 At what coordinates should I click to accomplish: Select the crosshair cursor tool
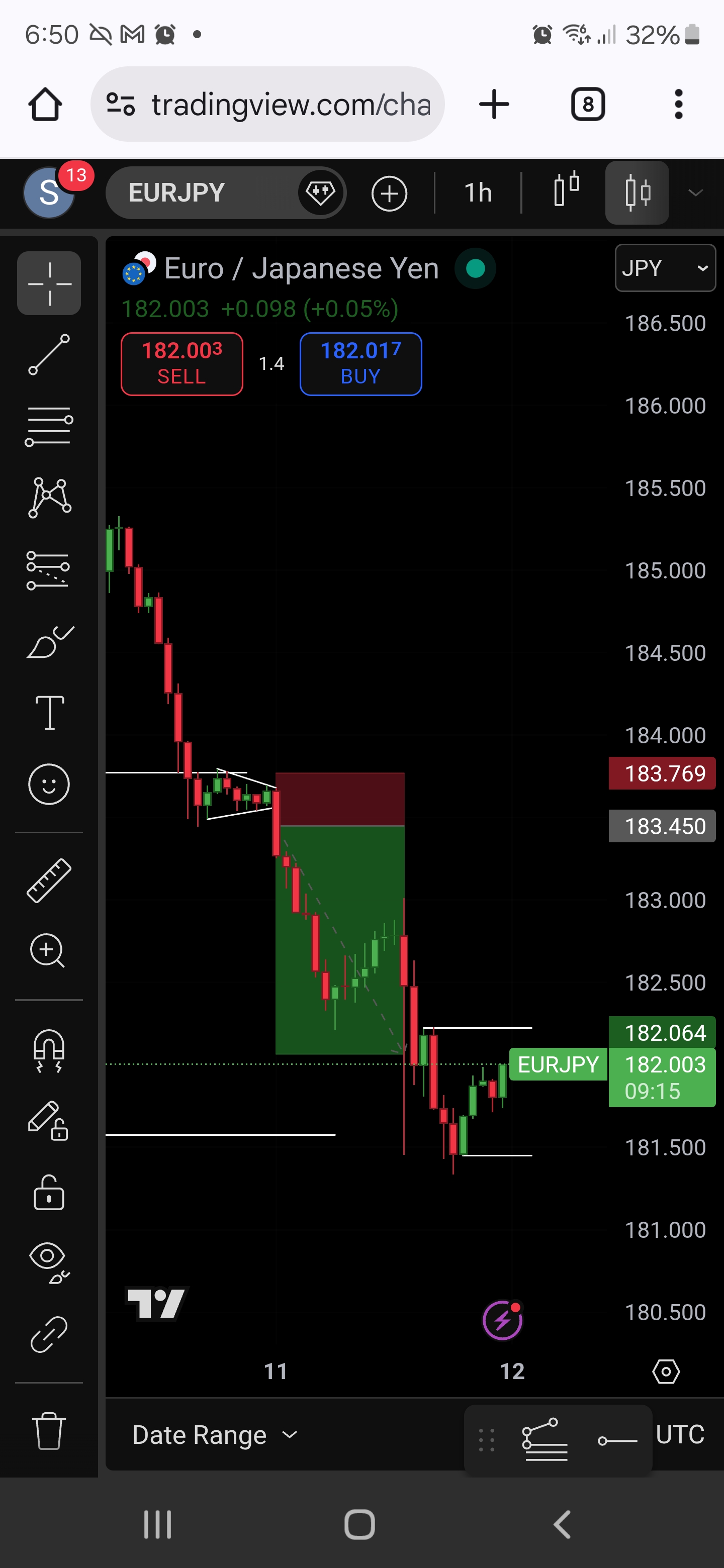(49, 283)
